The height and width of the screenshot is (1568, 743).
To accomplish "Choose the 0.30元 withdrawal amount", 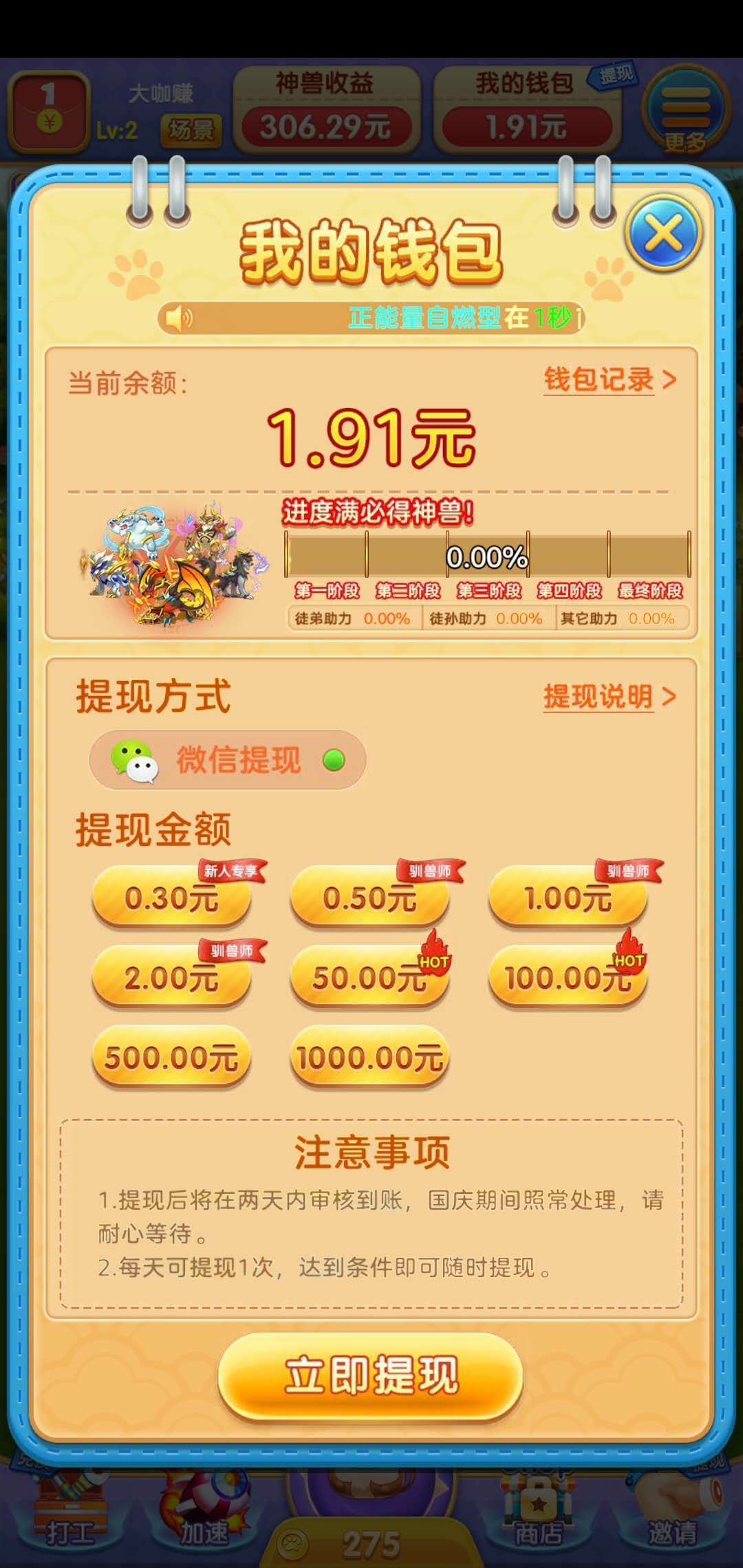I will [171, 897].
